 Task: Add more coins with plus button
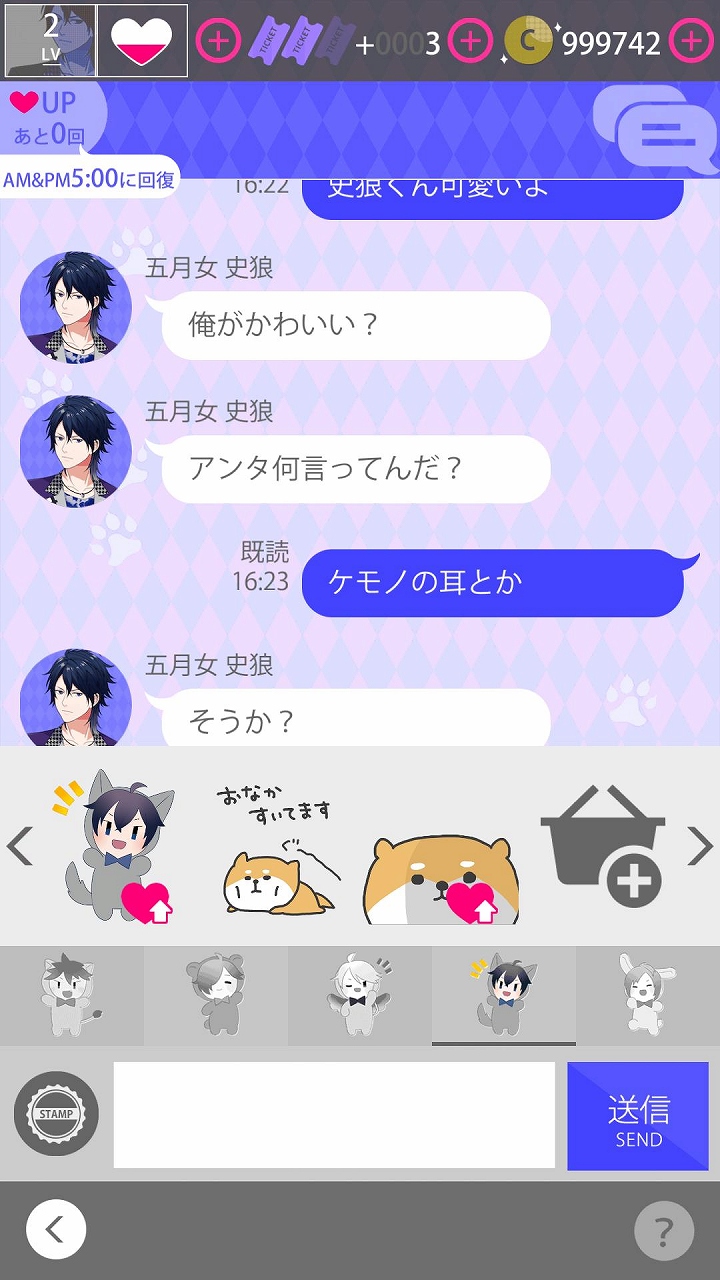point(691,41)
